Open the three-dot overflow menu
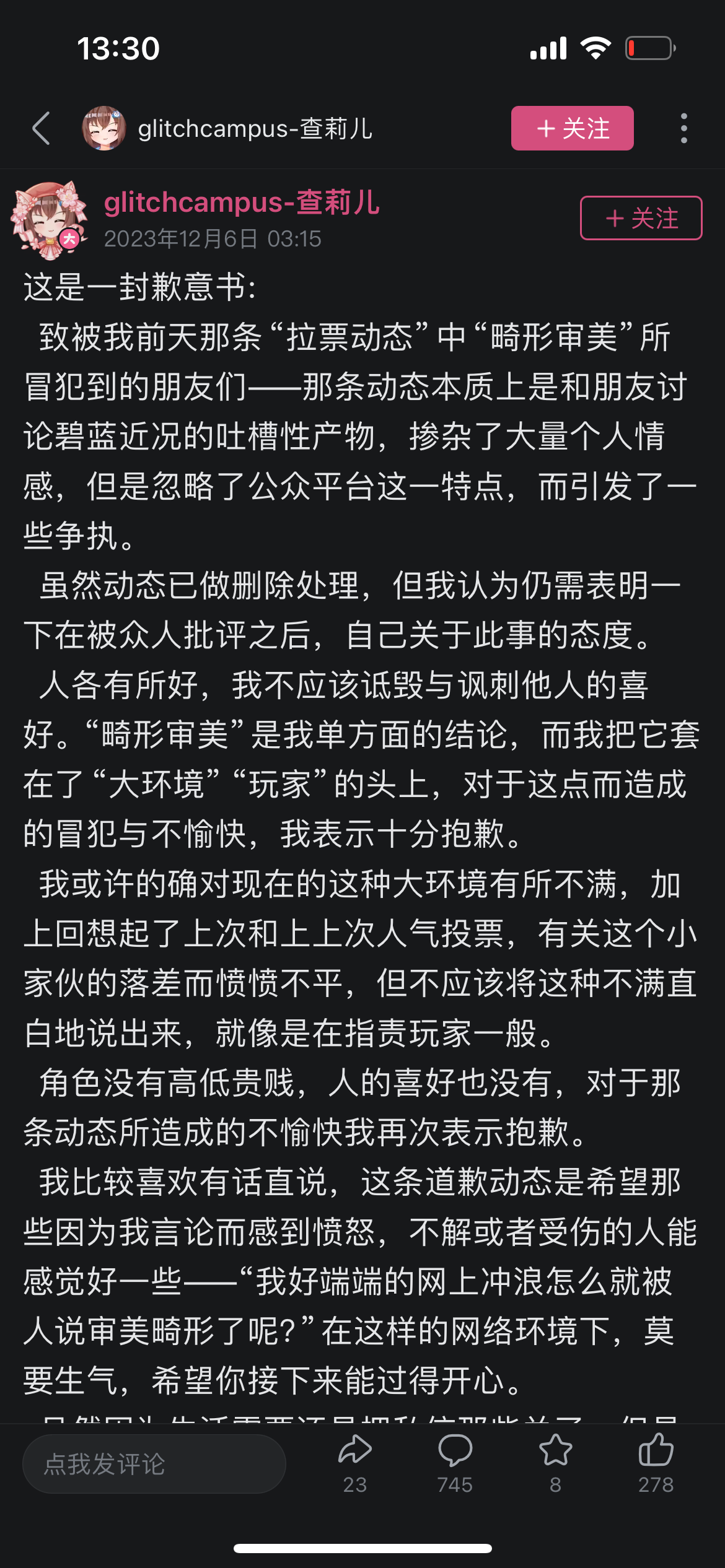Image resolution: width=725 pixels, height=1568 pixels. pos(683,128)
